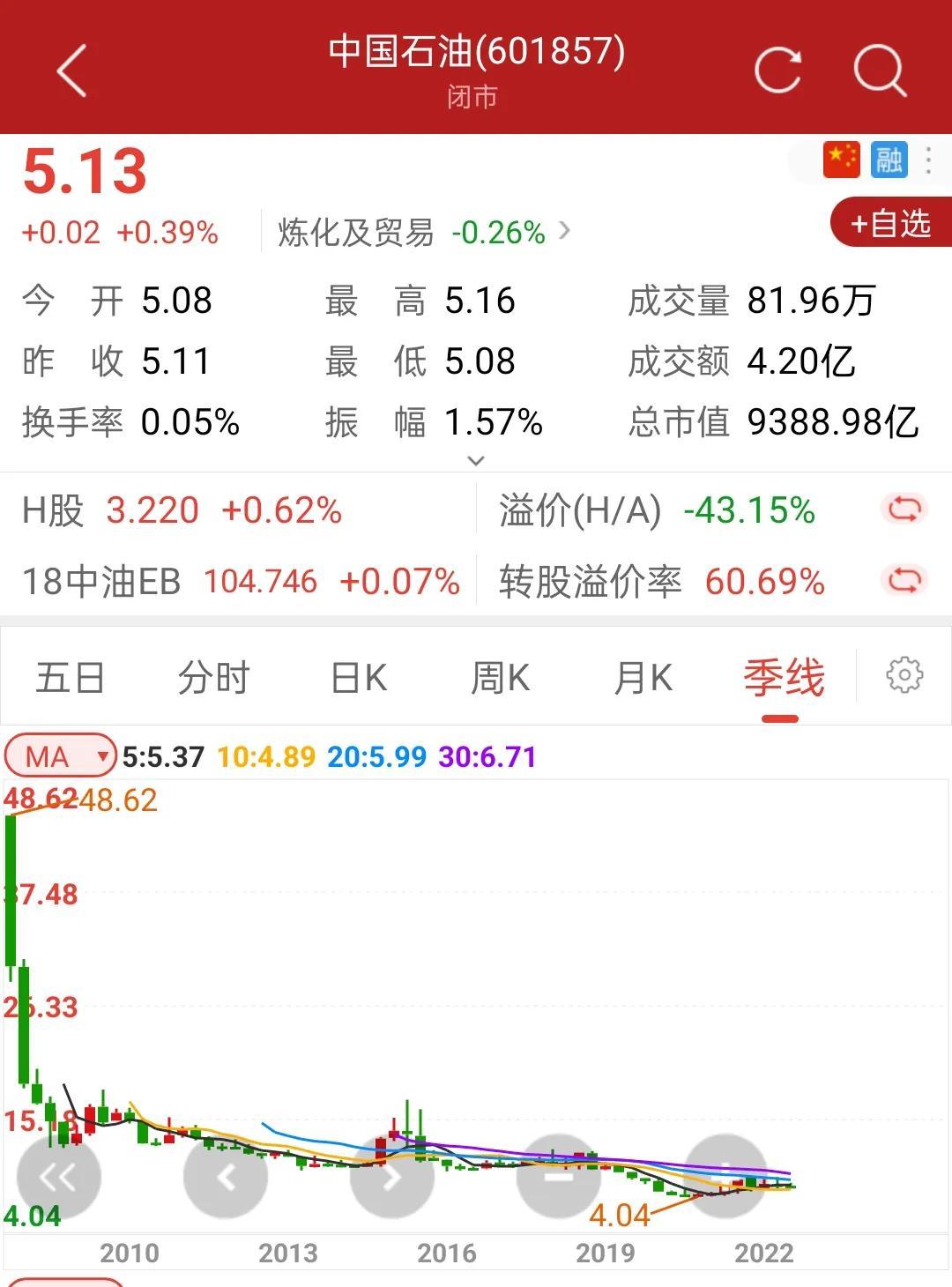Image resolution: width=952 pixels, height=1287 pixels.
Task: Open chart settings with the gear icon
Action: (x=905, y=675)
